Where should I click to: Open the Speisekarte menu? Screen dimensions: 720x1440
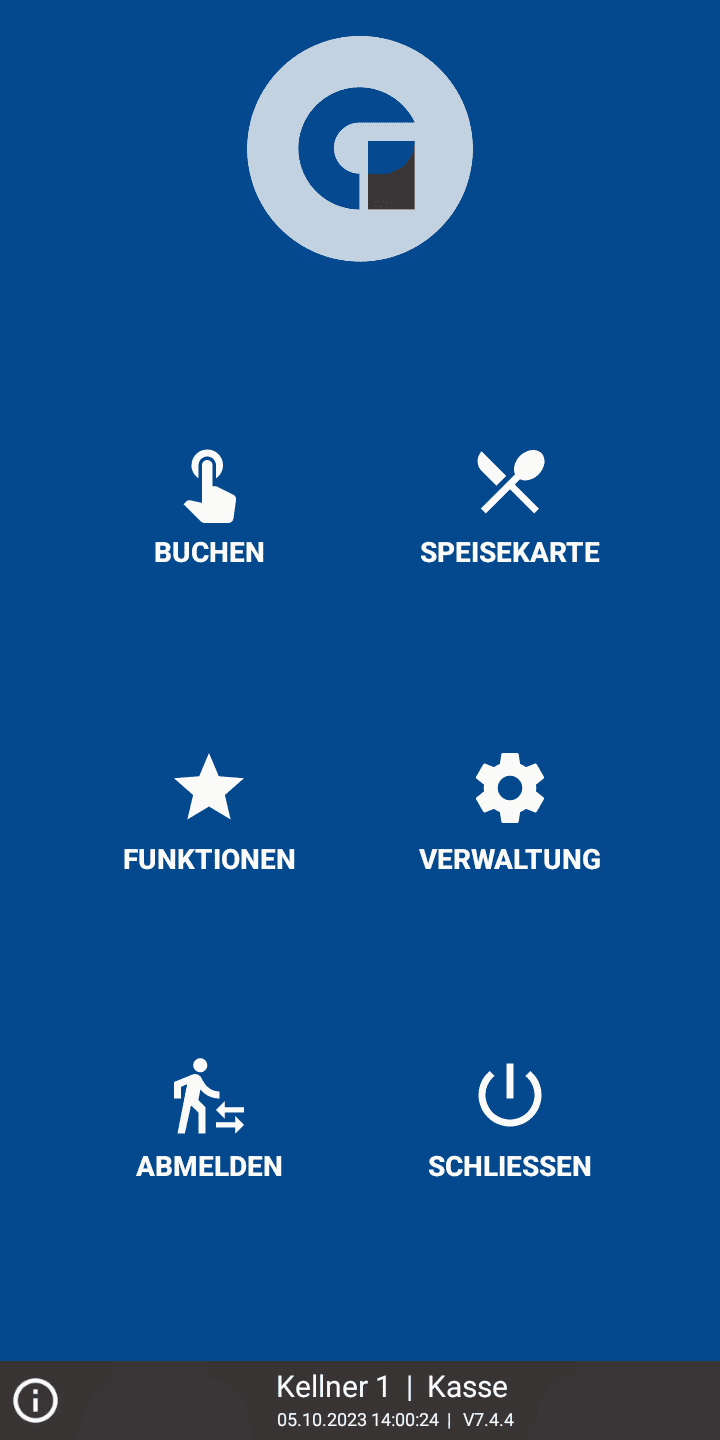pyautogui.click(x=510, y=508)
